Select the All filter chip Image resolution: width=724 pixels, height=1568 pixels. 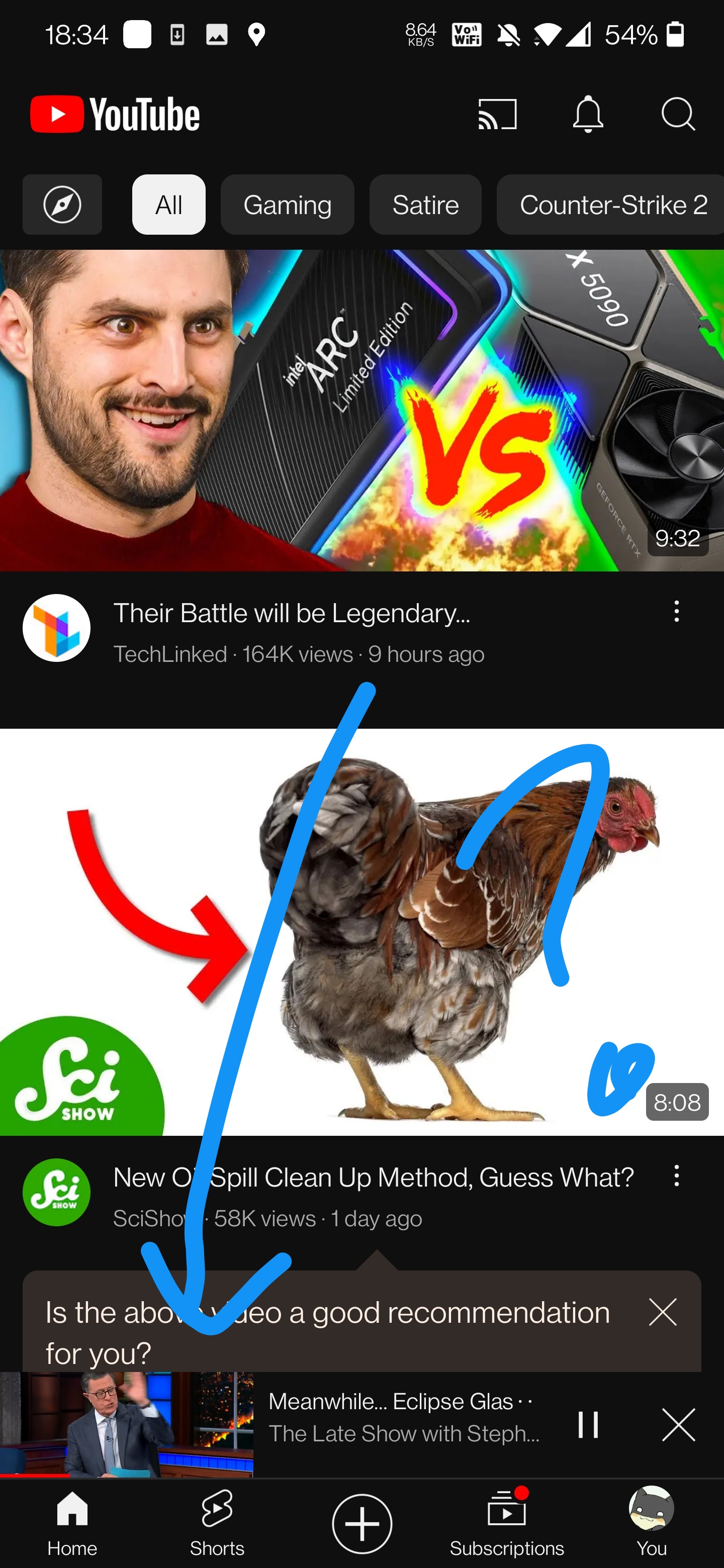(168, 205)
